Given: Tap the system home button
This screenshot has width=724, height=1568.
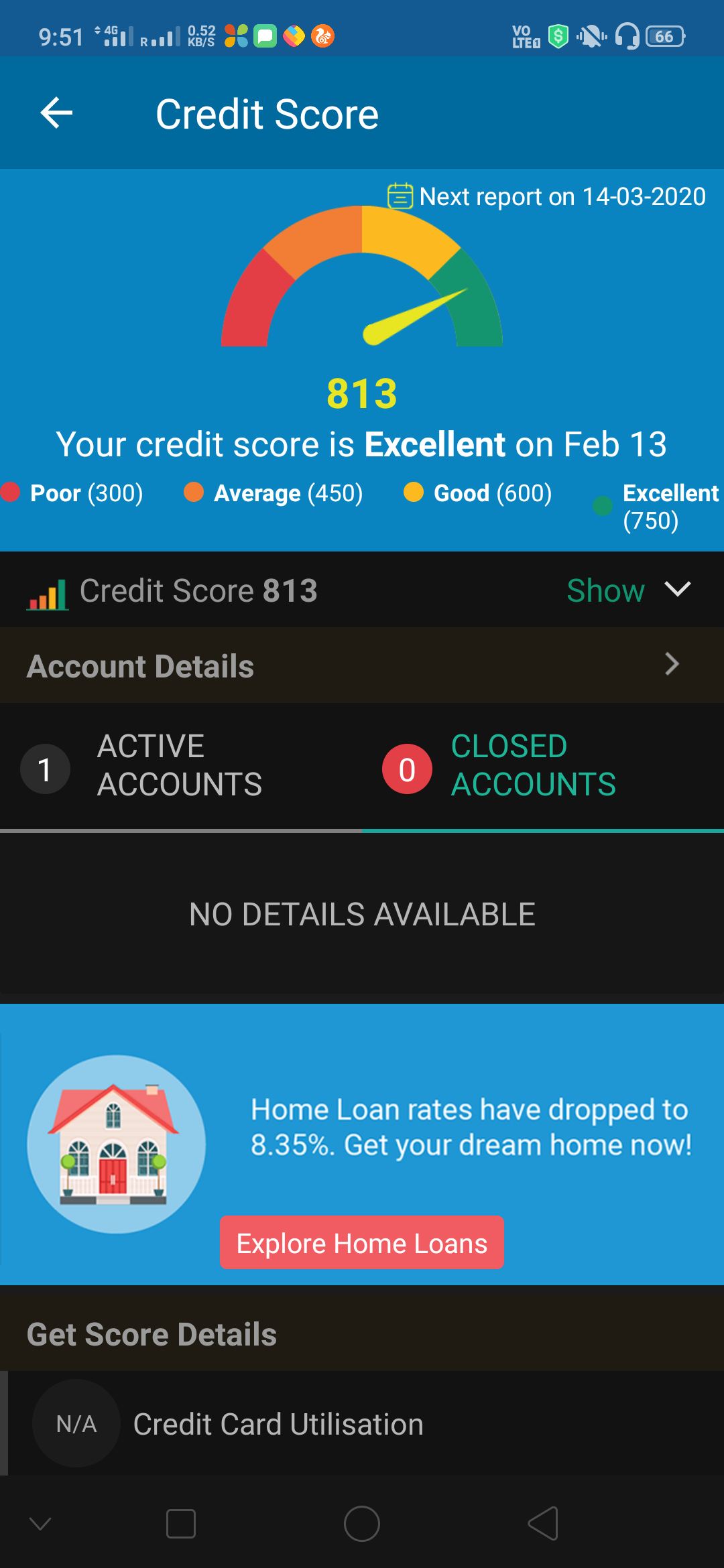Looking at the screenshot, I should [x=362, y=1524].
